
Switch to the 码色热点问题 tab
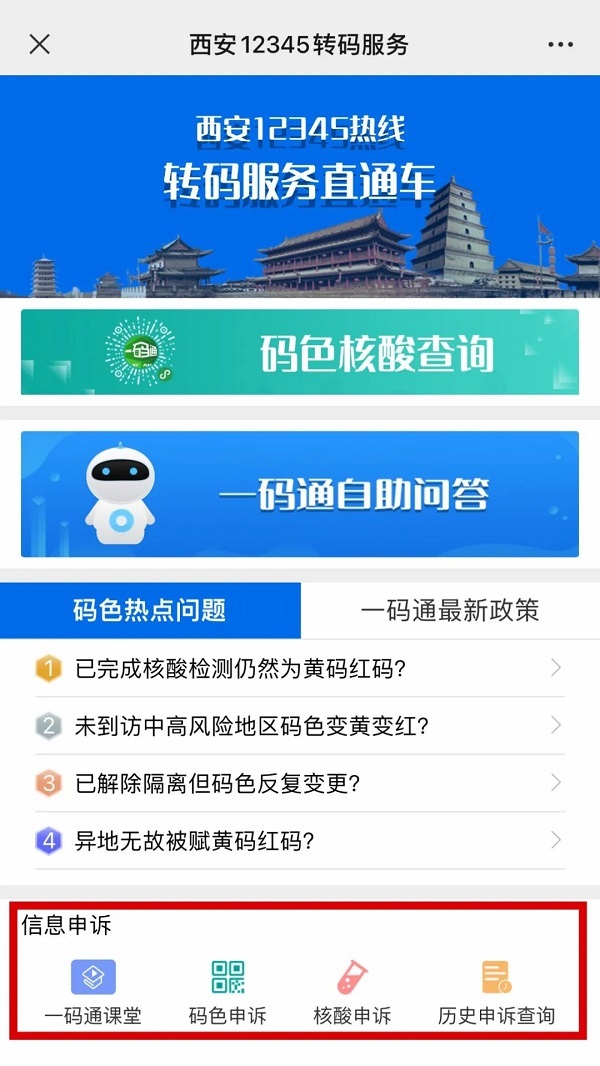(150, 610)
